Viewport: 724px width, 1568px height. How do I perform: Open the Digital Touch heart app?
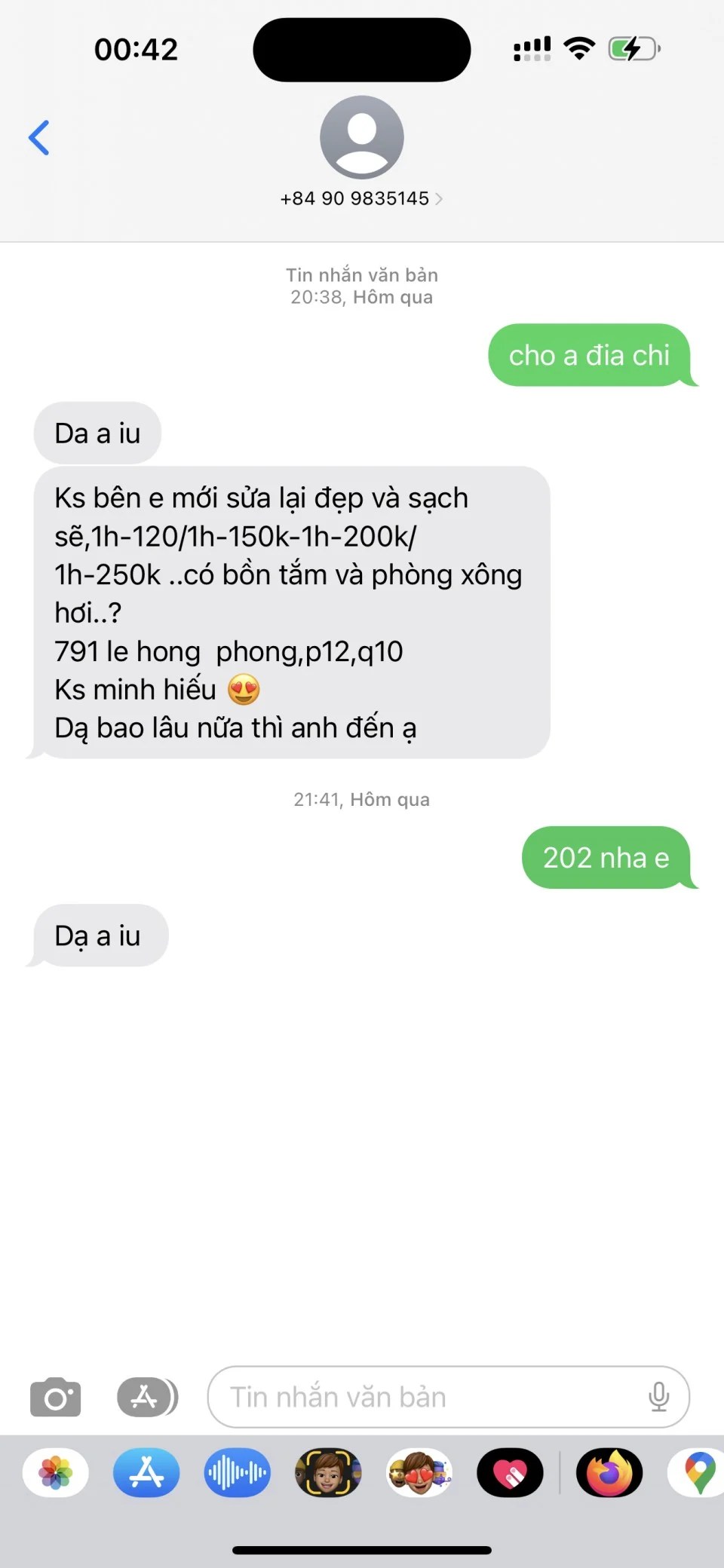click(510, 1472)
